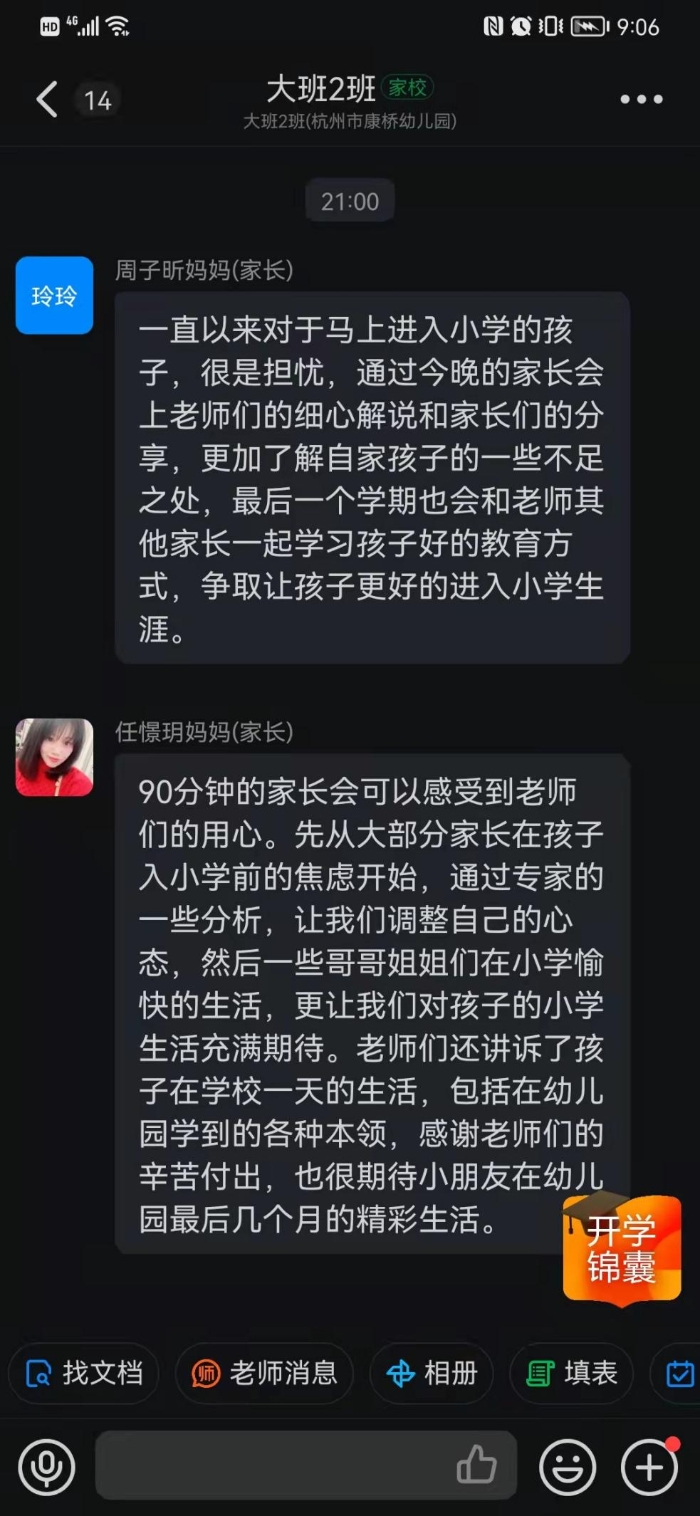
Task: View 任憬玥妈妈's profile avatar
Action: (54, 757)
